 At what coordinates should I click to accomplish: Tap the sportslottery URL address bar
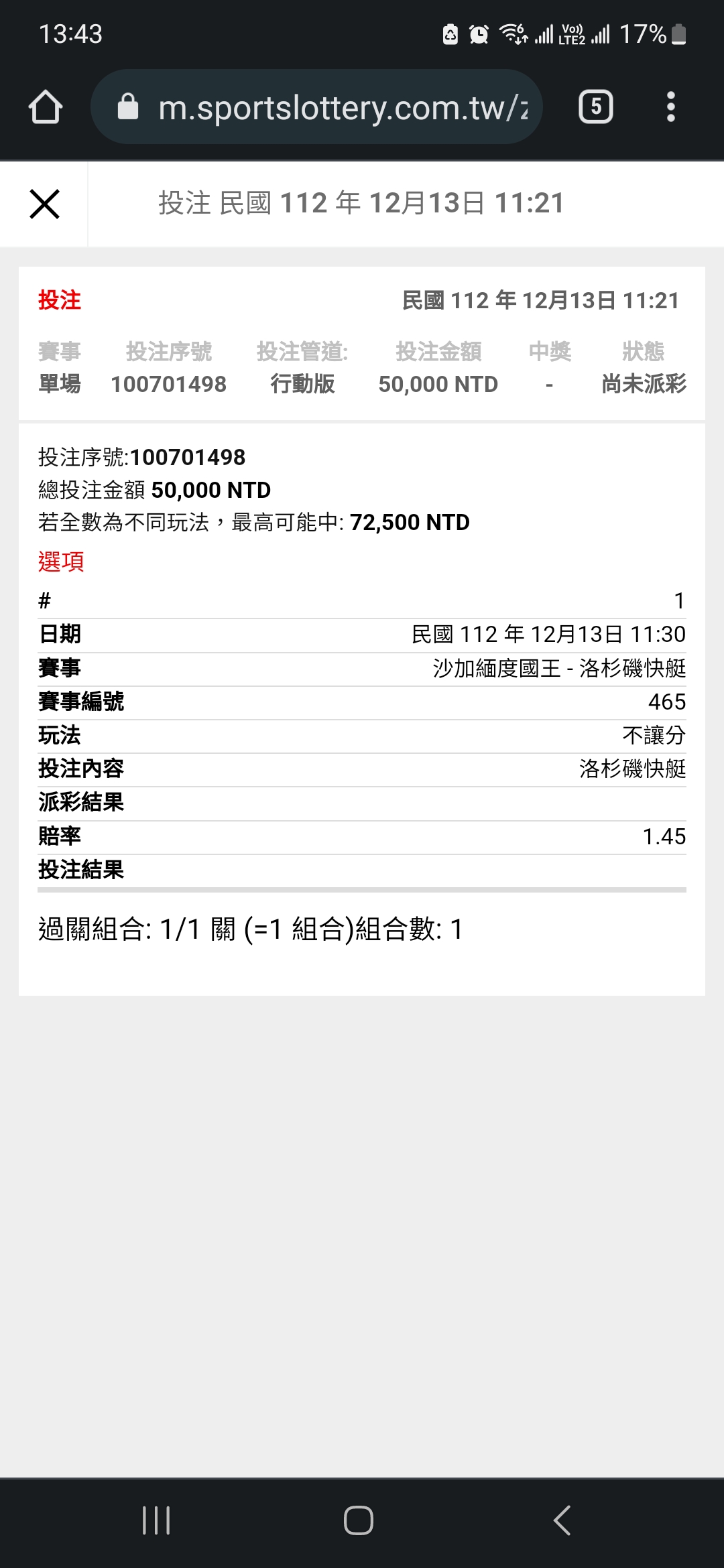coord(316,107)
